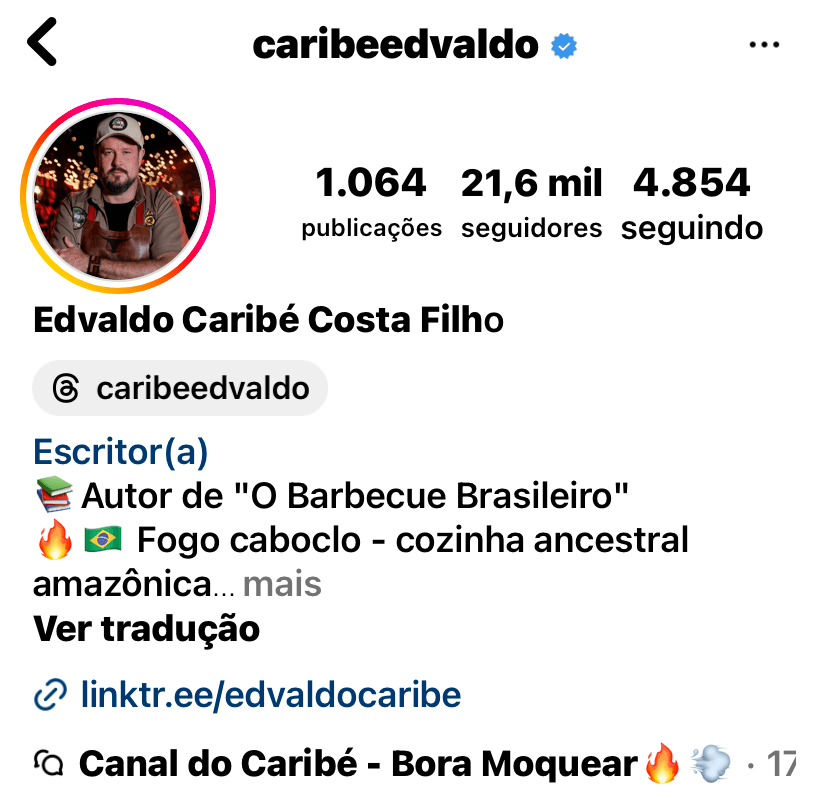
Task: Open the linktr.ee/edvaldocaribe link
Action: [x=270, y=694]
